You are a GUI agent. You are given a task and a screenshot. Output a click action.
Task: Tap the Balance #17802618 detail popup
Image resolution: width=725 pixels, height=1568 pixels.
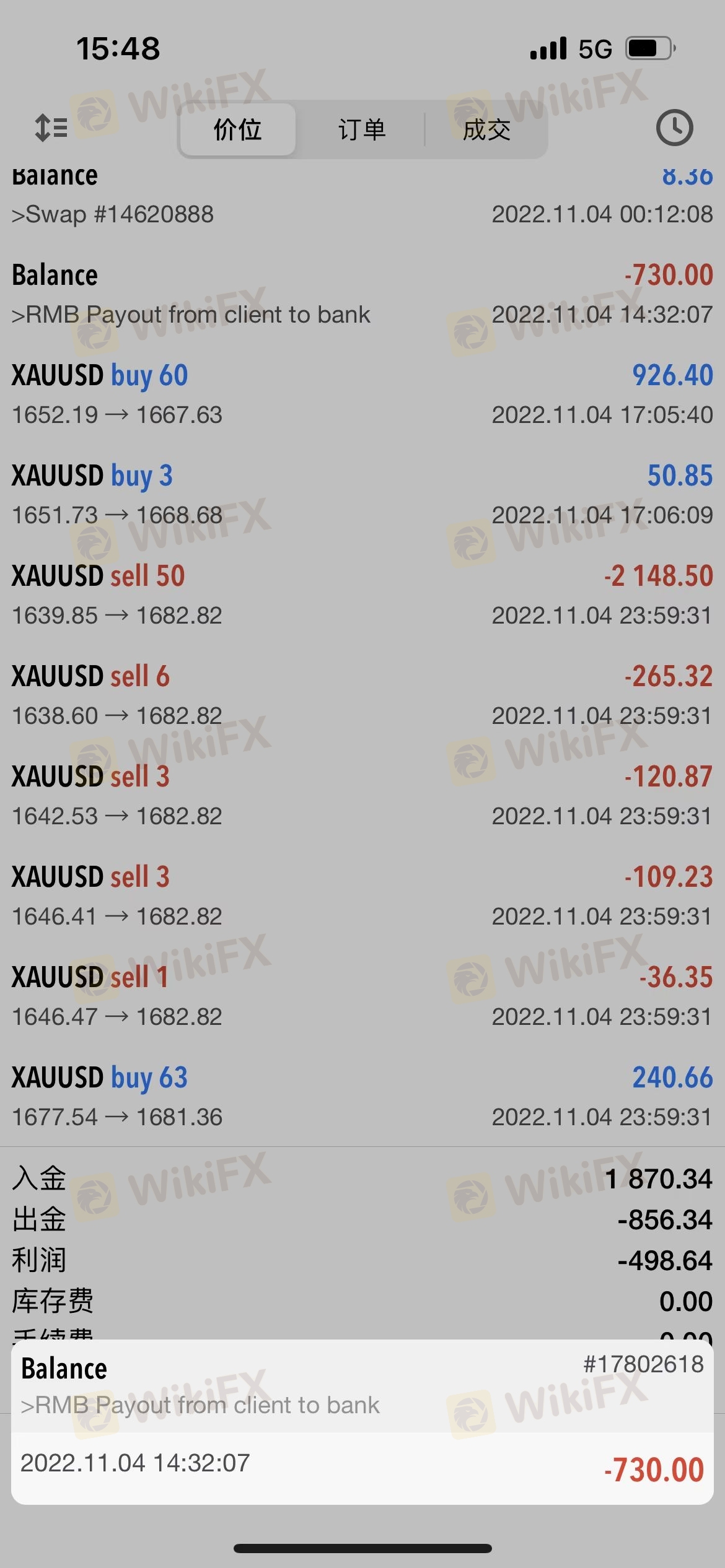click(x=362, y=1422)
